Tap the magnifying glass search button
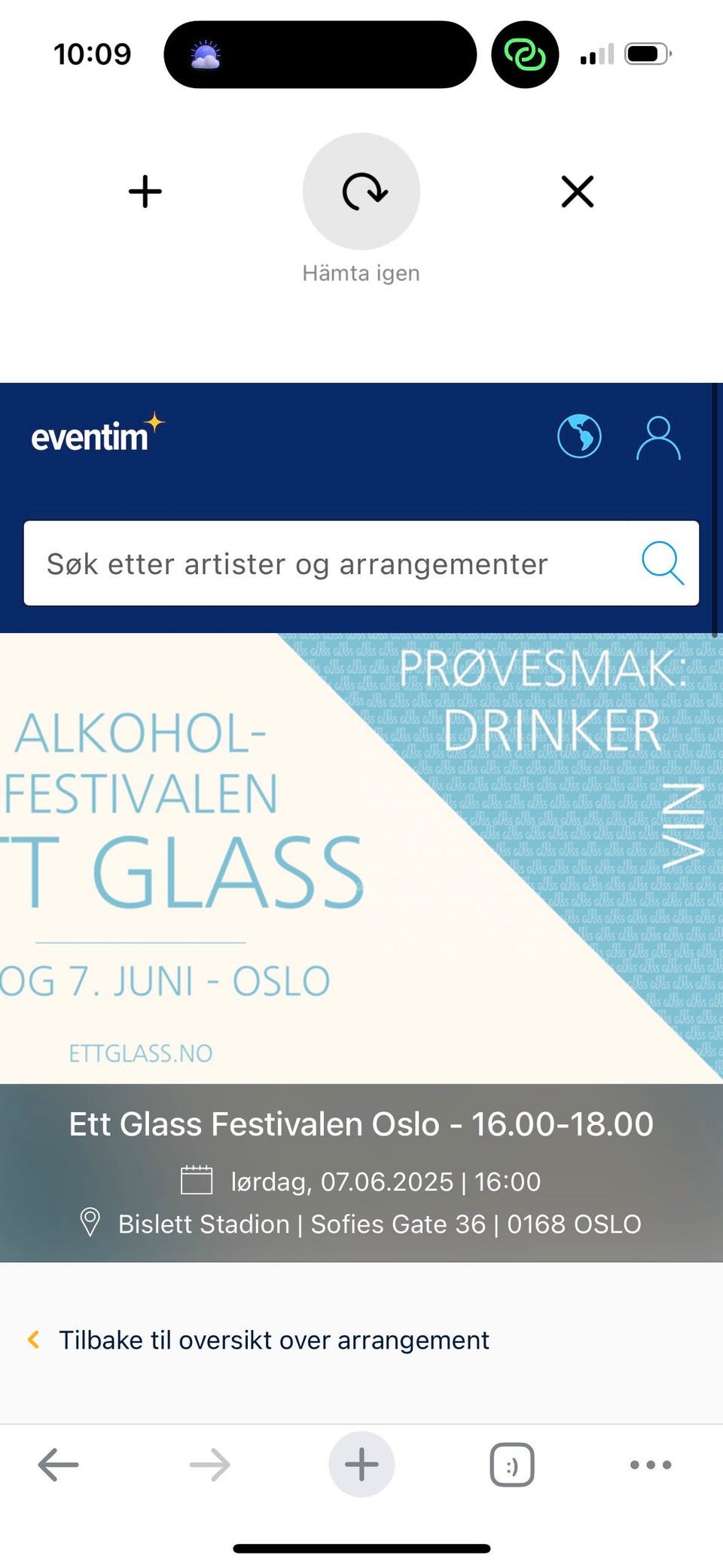Image resolution: width=723 pixels, height=1568 pixels. point(663,563)
